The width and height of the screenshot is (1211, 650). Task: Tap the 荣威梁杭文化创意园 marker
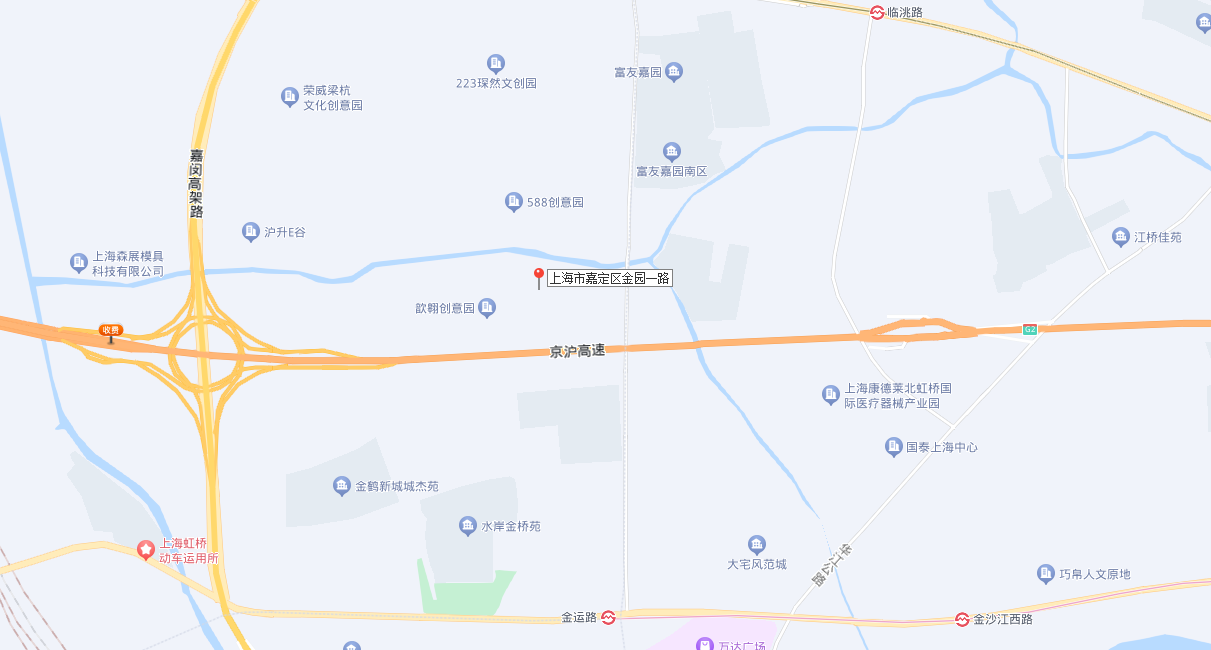290,97
